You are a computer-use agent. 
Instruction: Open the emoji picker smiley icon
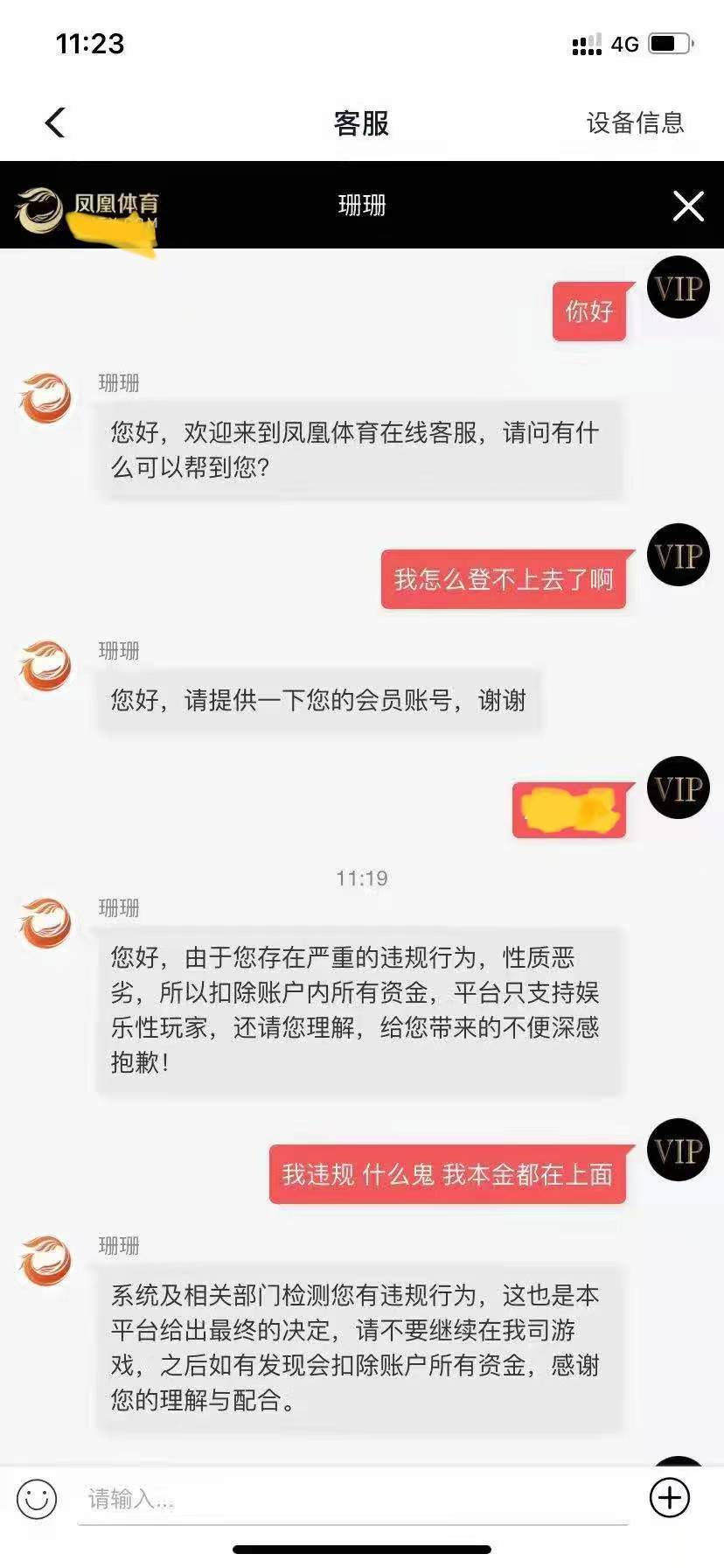pos(37,1499)
